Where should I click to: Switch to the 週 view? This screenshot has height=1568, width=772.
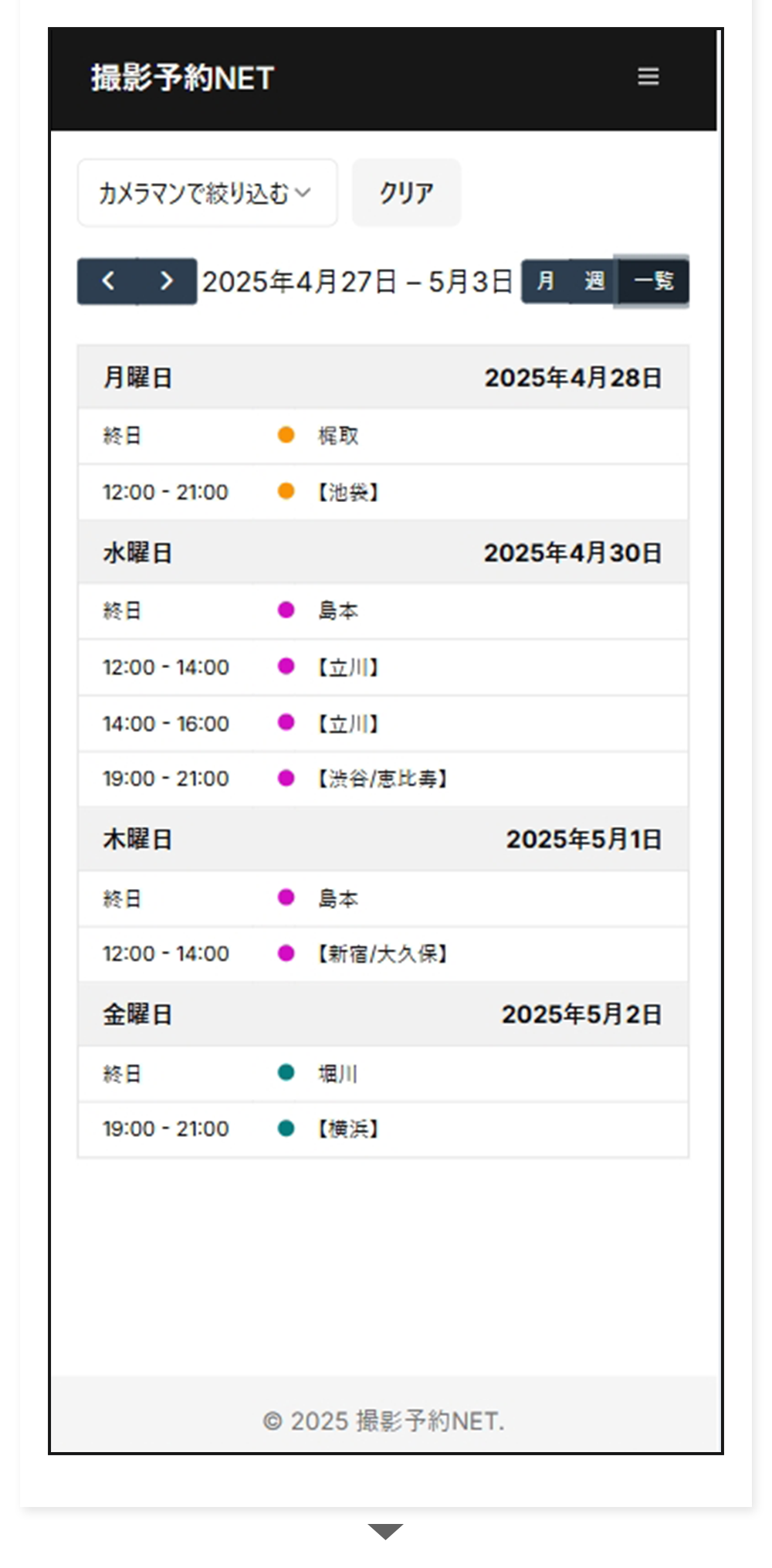point(593,281)
